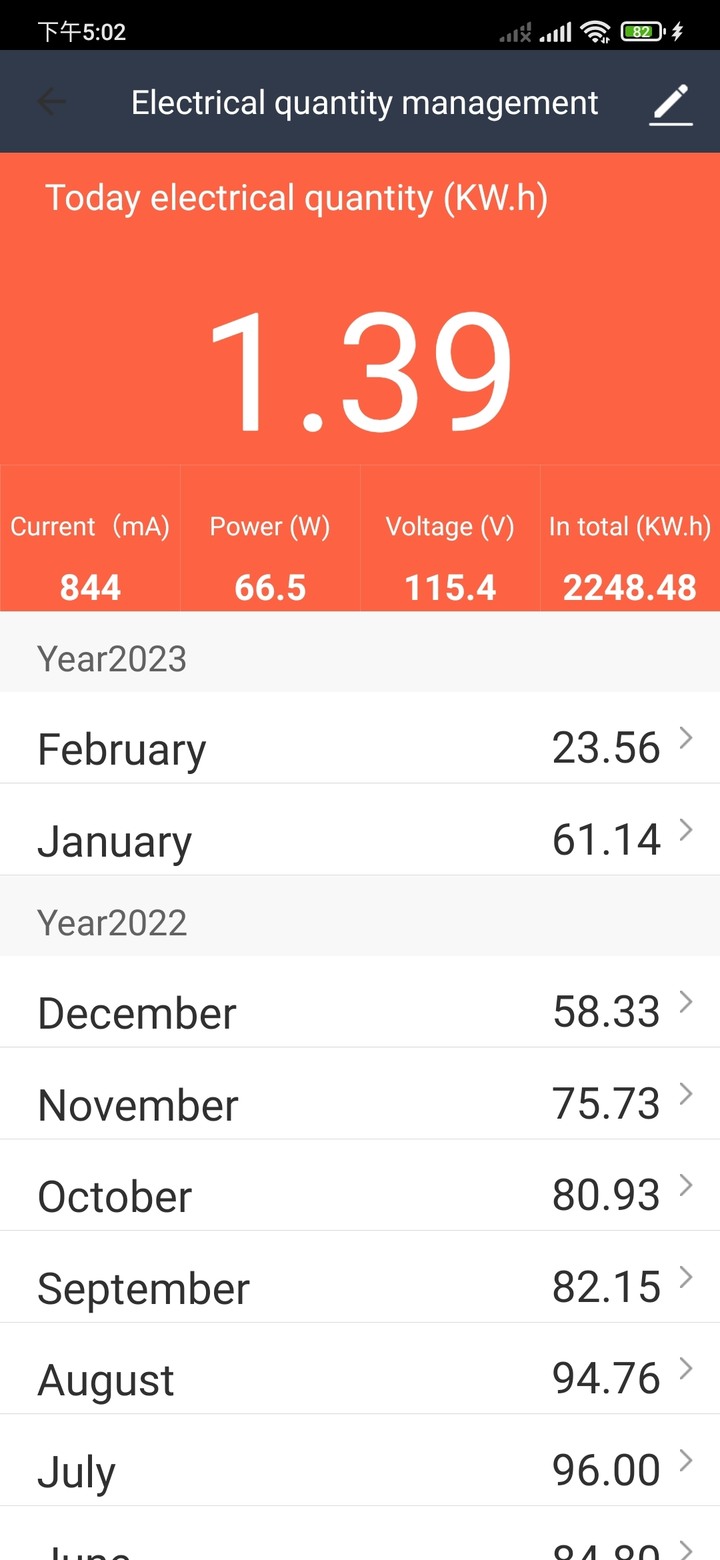View December 2022 electricity usage
The width and height of the screenshot is (720, 1560).
point(360,1002)
